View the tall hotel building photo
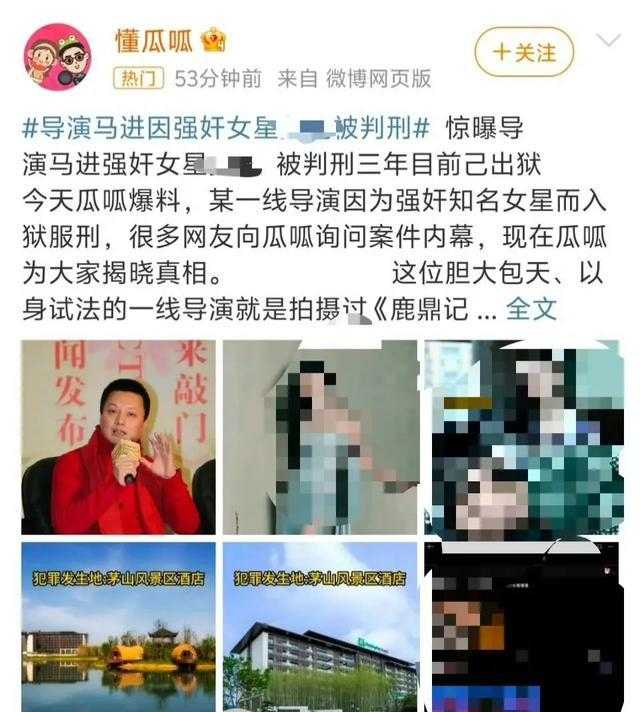 320,627
